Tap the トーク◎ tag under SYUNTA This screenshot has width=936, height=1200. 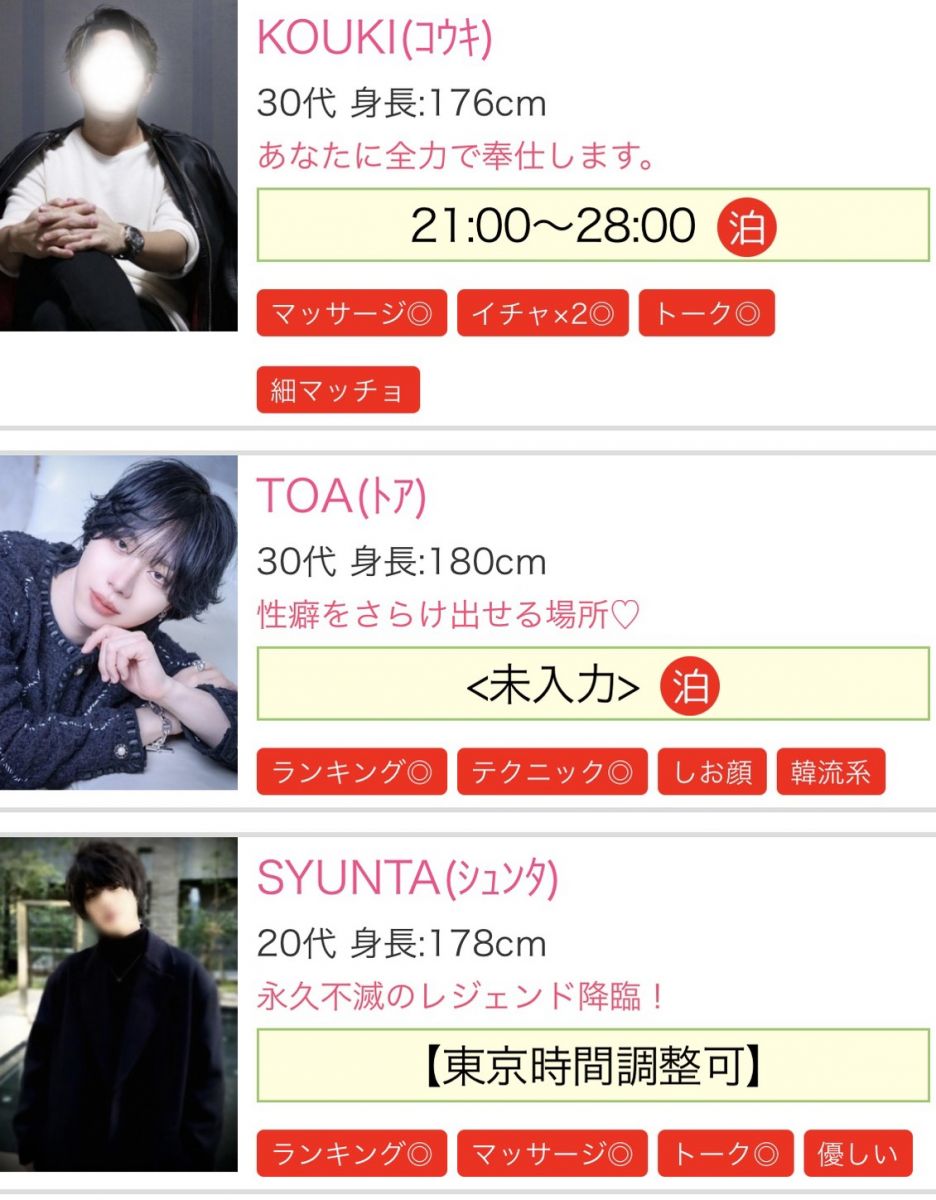coord(725,1154)
